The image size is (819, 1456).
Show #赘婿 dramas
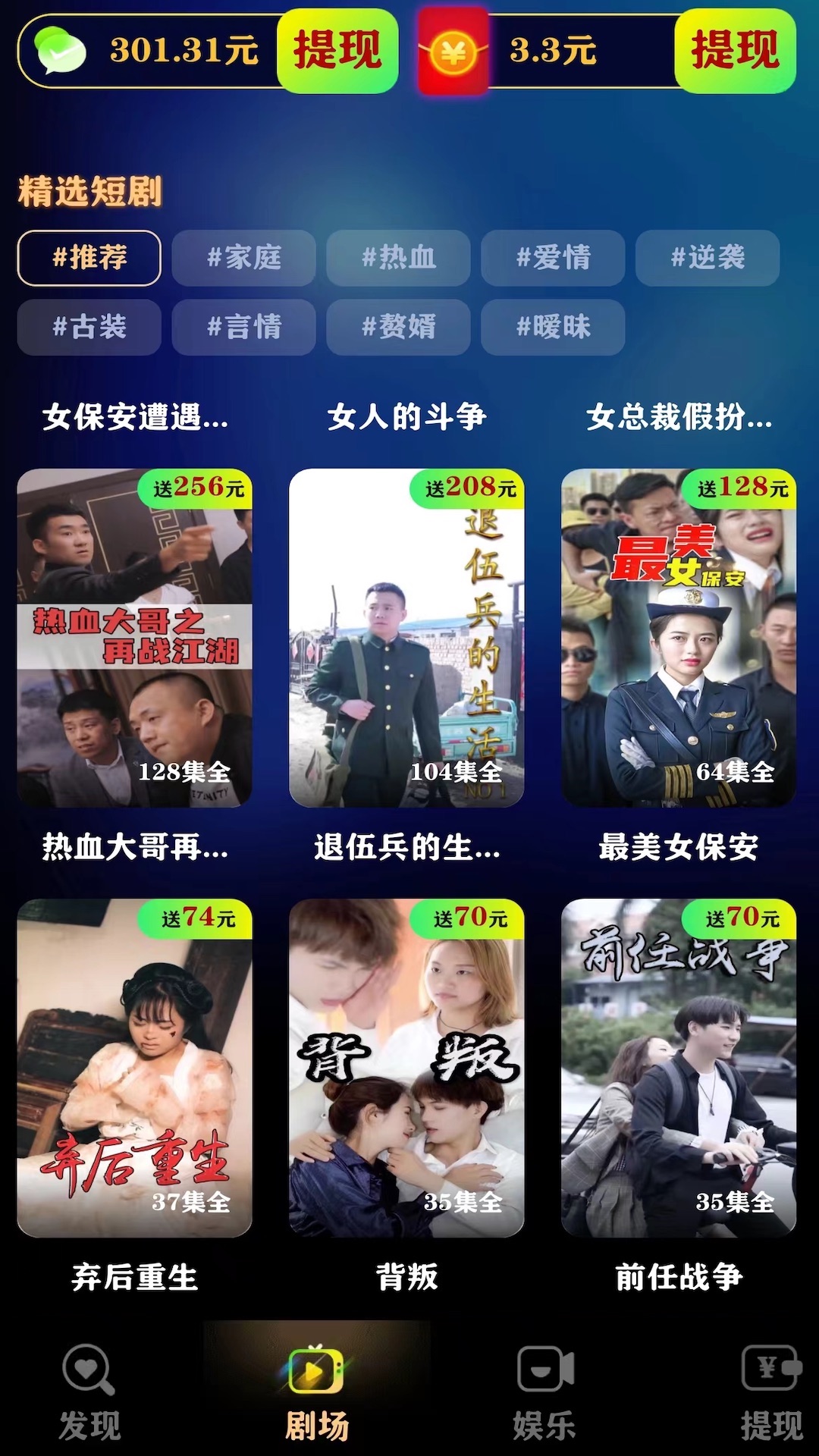coord(398,328)
